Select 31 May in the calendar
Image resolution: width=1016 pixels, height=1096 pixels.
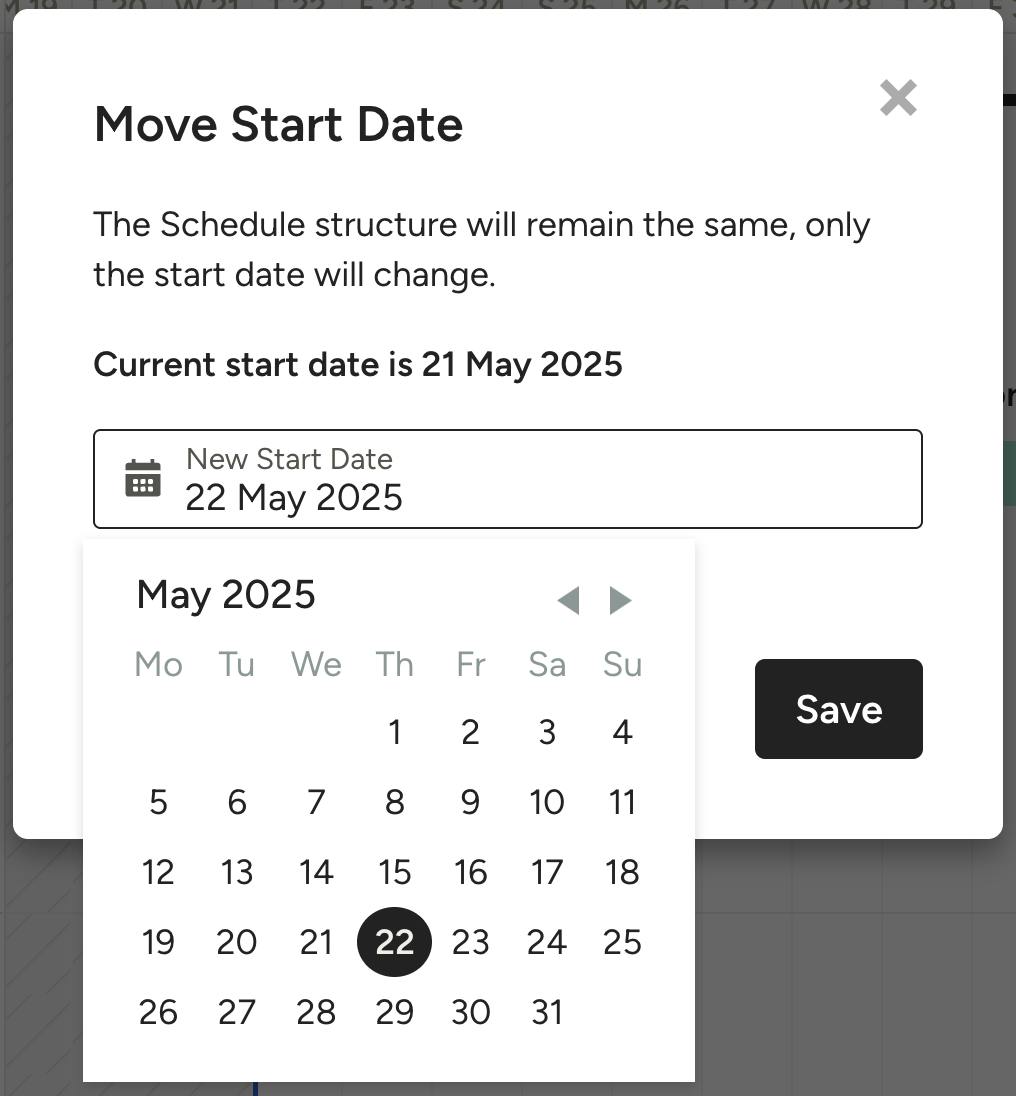click(x=546, y=1012)
